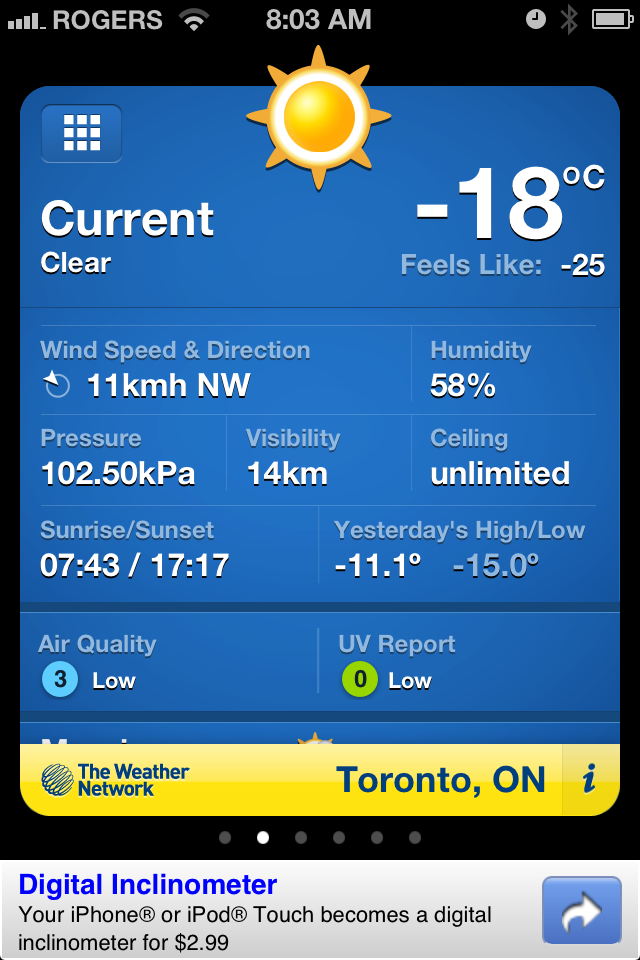Open the grid menu button
Viewport: 640px width, 960px height.
pyautogui.click(x=81, y=133)
